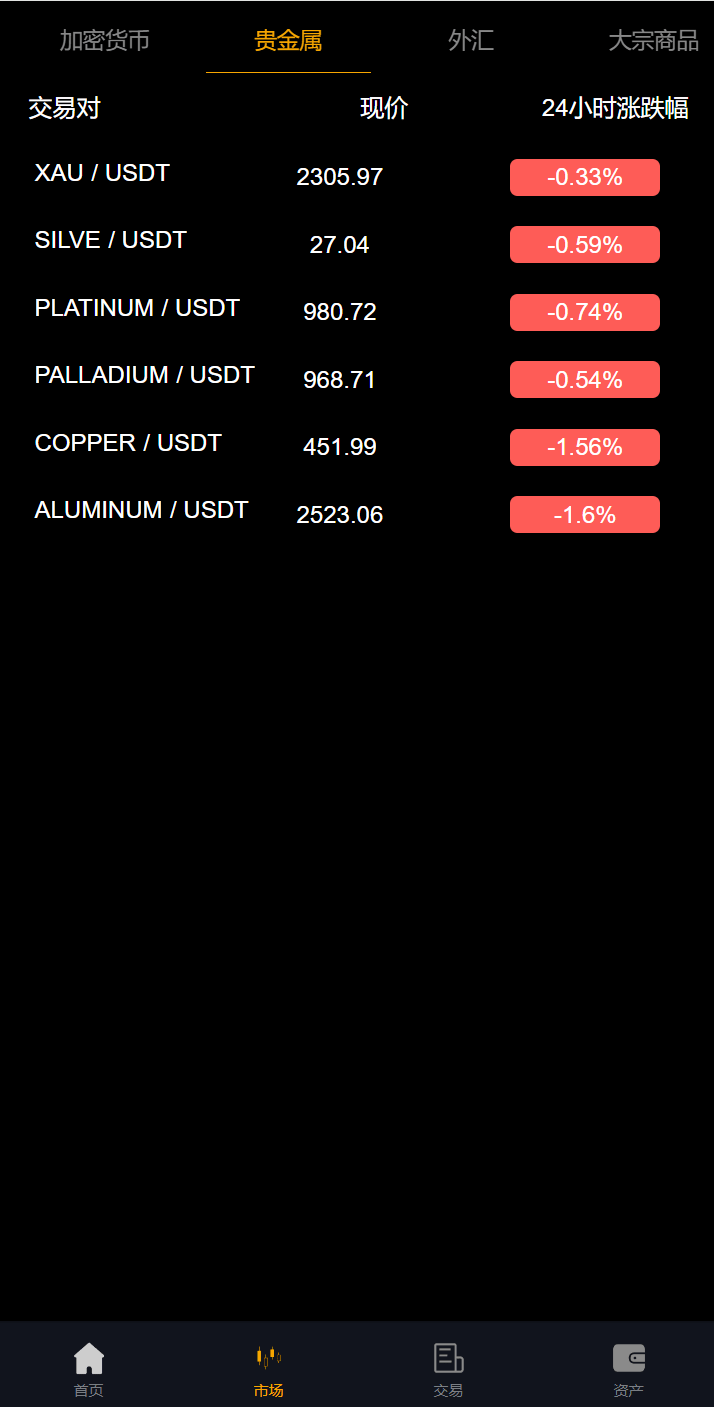Tap the 市场 market tab
The height and width of the screenshot is (1407, 714).
268,1369
